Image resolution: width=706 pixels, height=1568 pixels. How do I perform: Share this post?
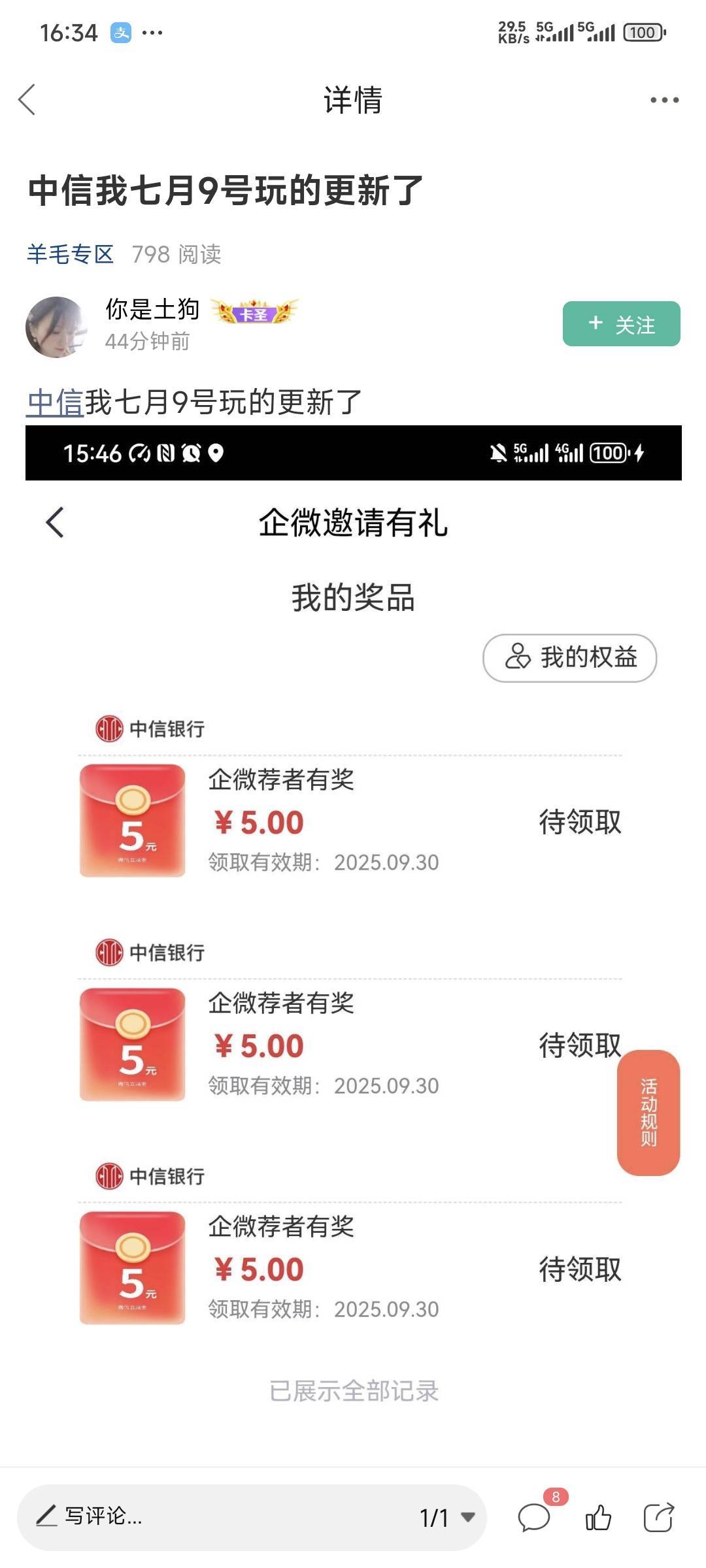[658, 1517]
